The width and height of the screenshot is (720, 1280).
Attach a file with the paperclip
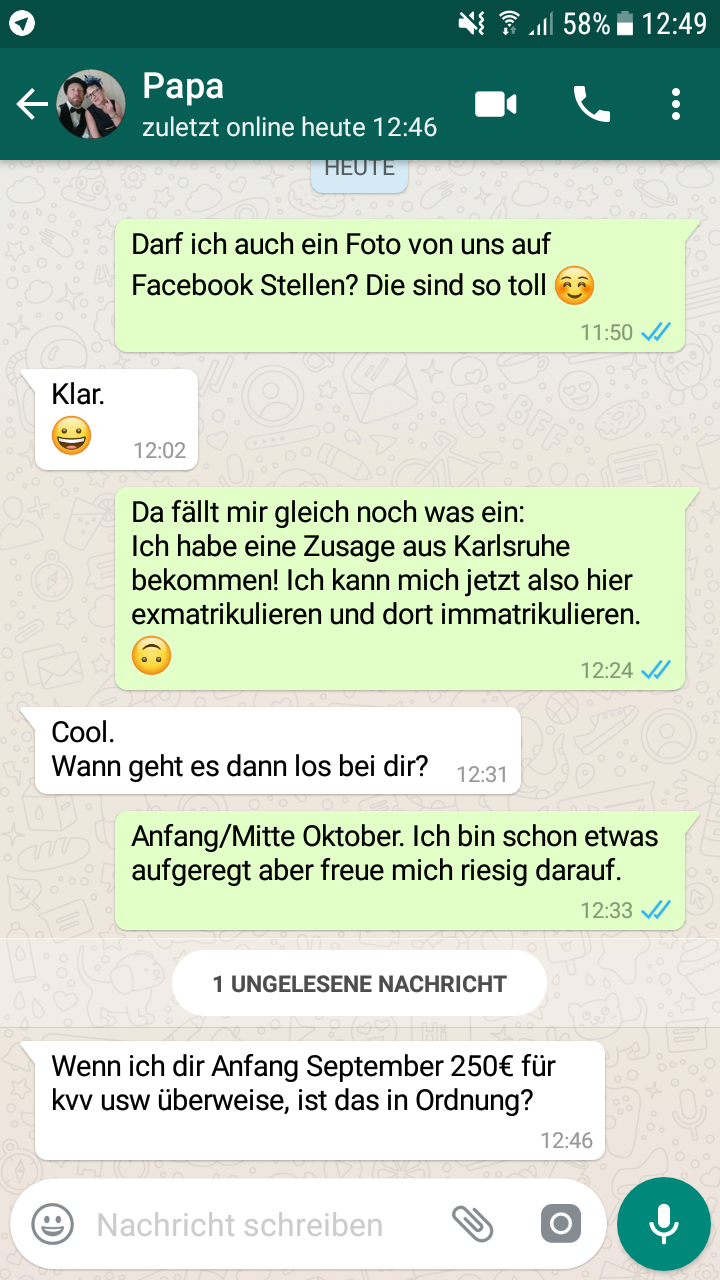tap(473, 1223)
